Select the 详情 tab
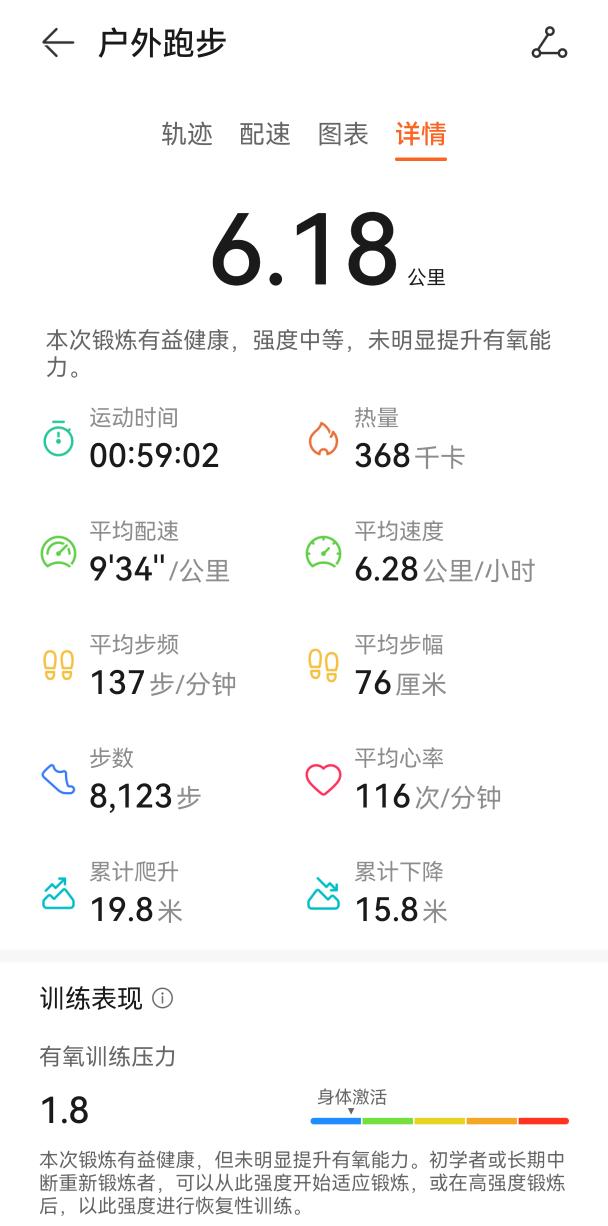This screenshot has width=608, height=1226. tap(421, 134)
